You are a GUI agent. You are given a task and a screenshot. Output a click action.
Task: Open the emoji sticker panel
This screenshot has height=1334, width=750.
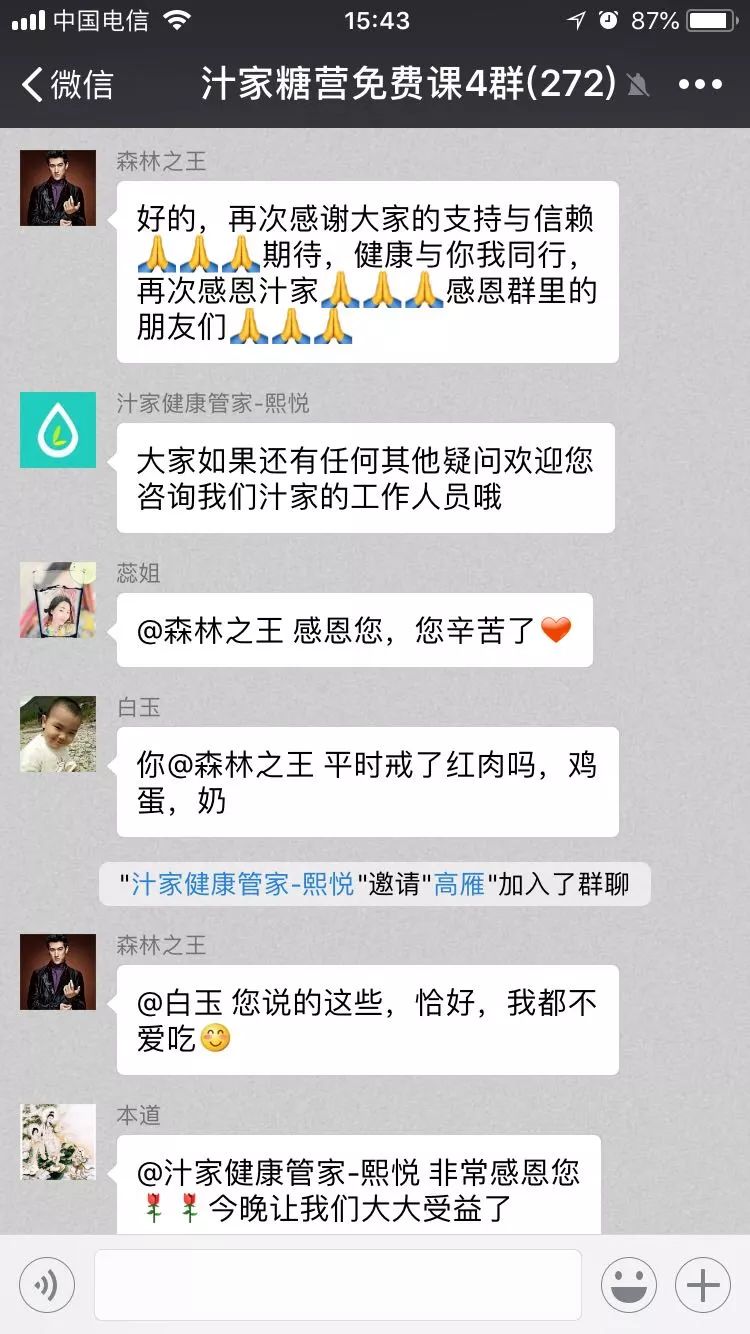(x=628, y=1285)
